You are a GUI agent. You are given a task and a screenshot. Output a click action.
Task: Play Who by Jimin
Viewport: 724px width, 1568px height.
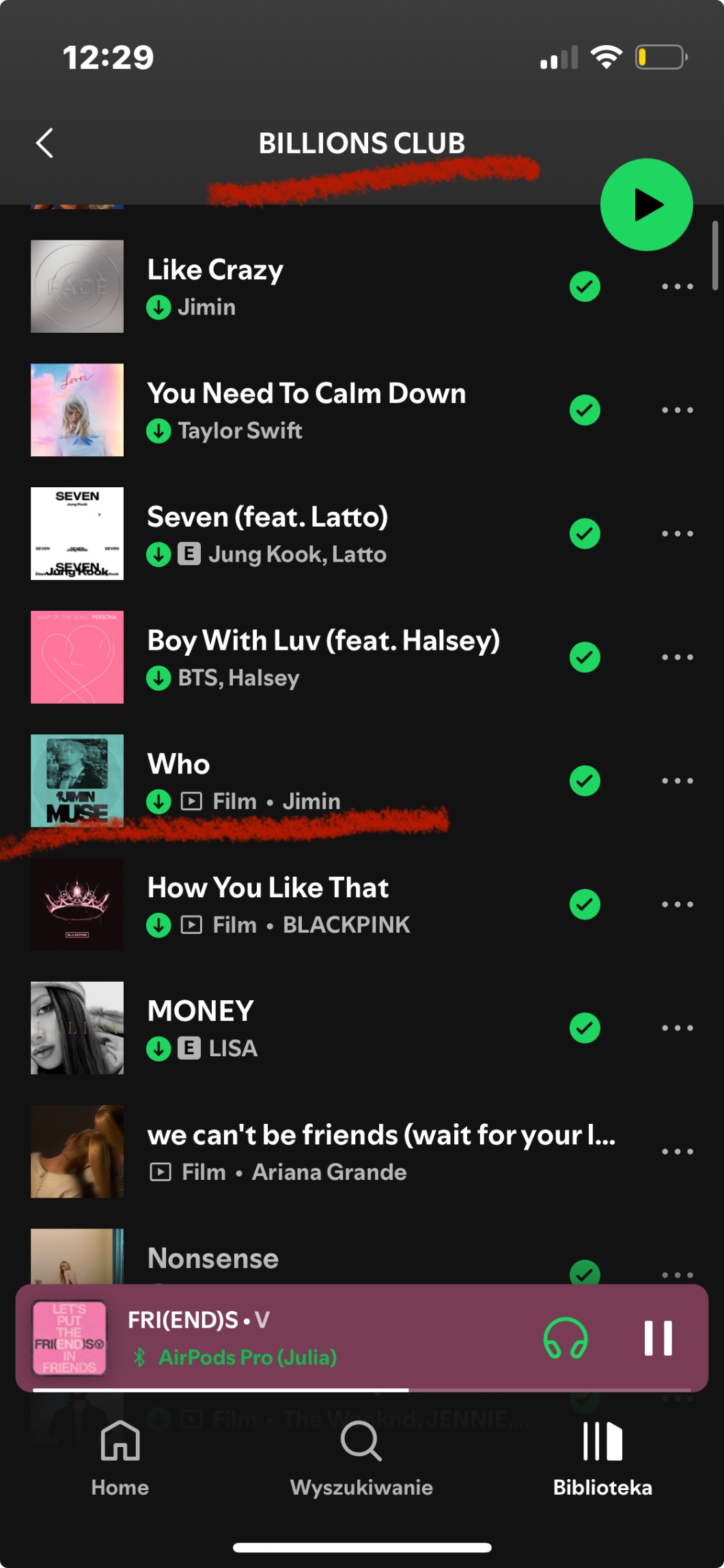(307, 781)
